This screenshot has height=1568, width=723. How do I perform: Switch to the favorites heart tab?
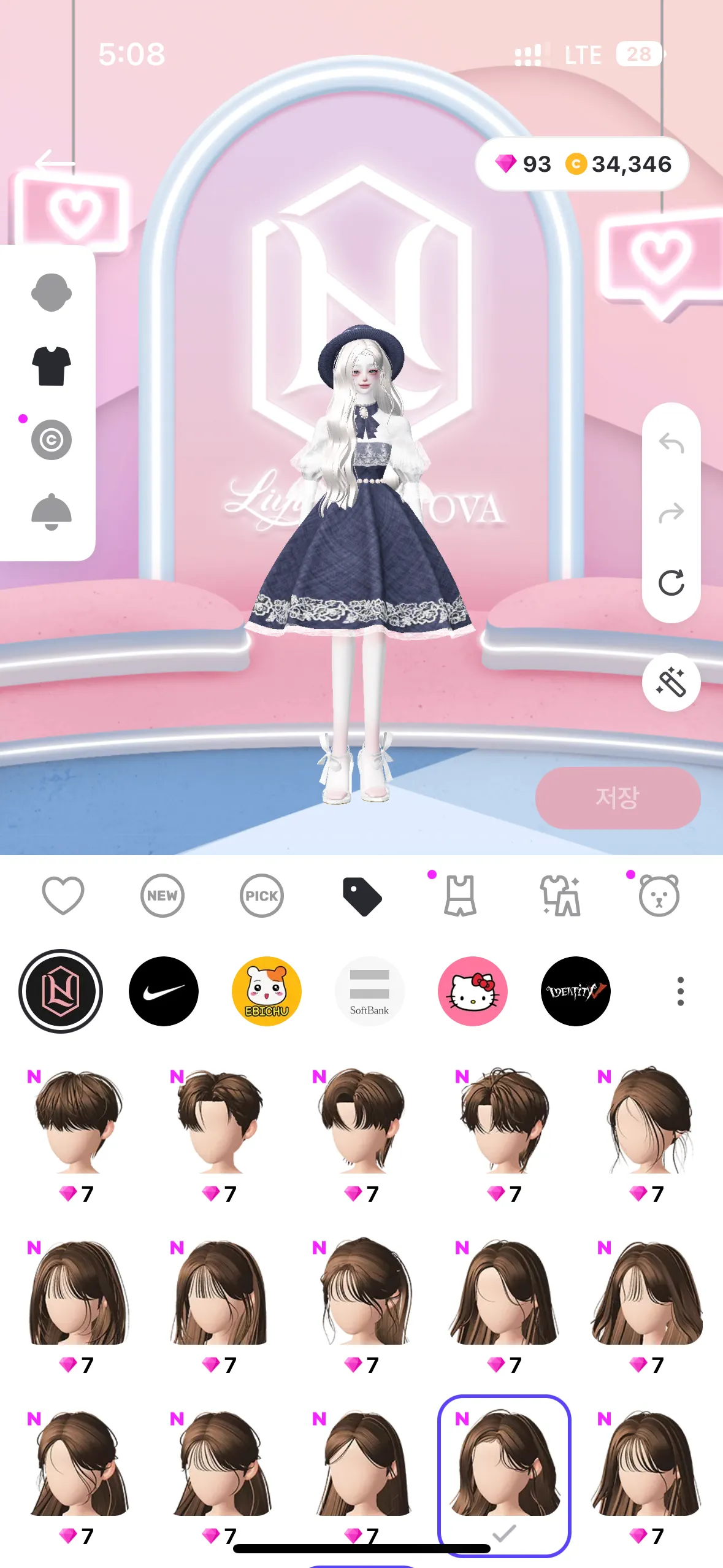pyautogui.click(x=63, y=896)
